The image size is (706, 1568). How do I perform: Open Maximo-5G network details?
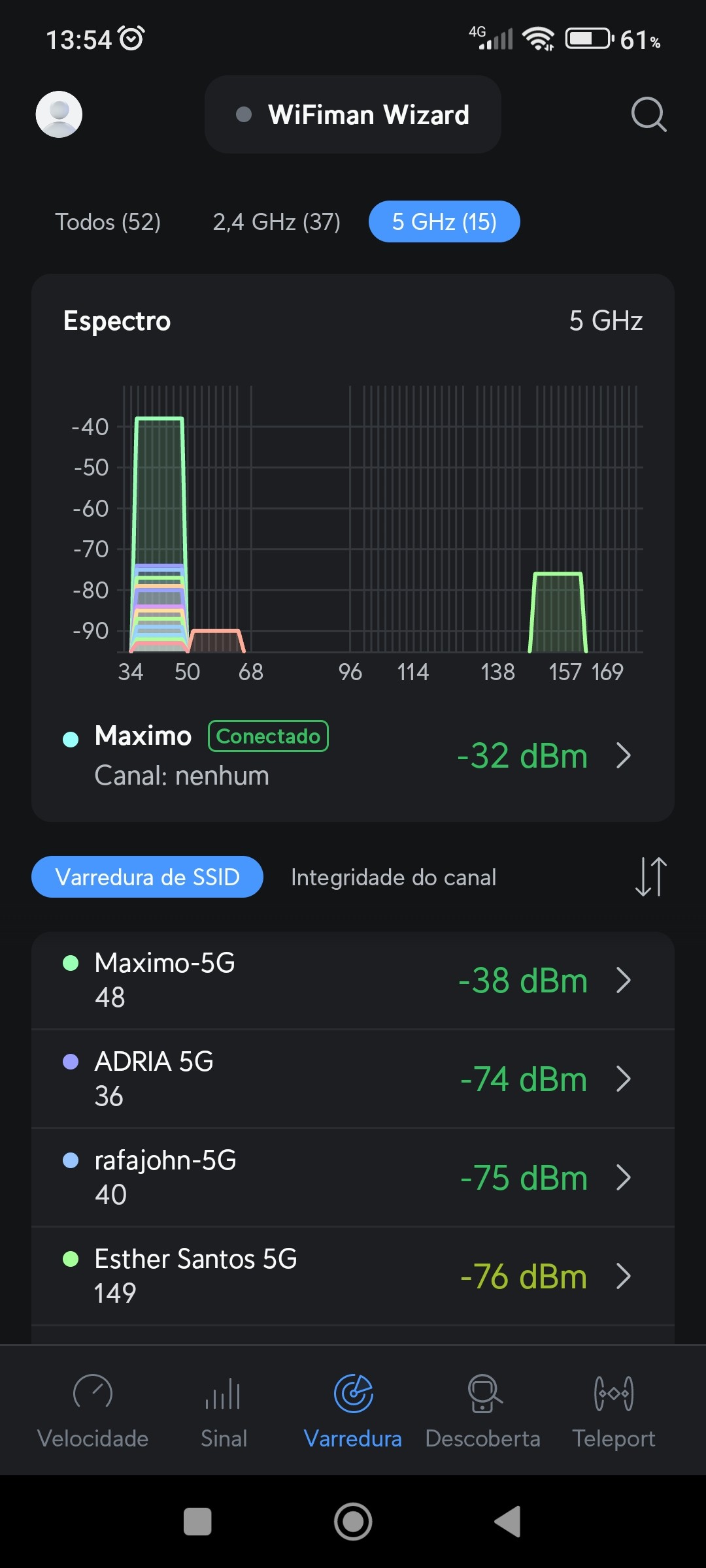[353, 980]
